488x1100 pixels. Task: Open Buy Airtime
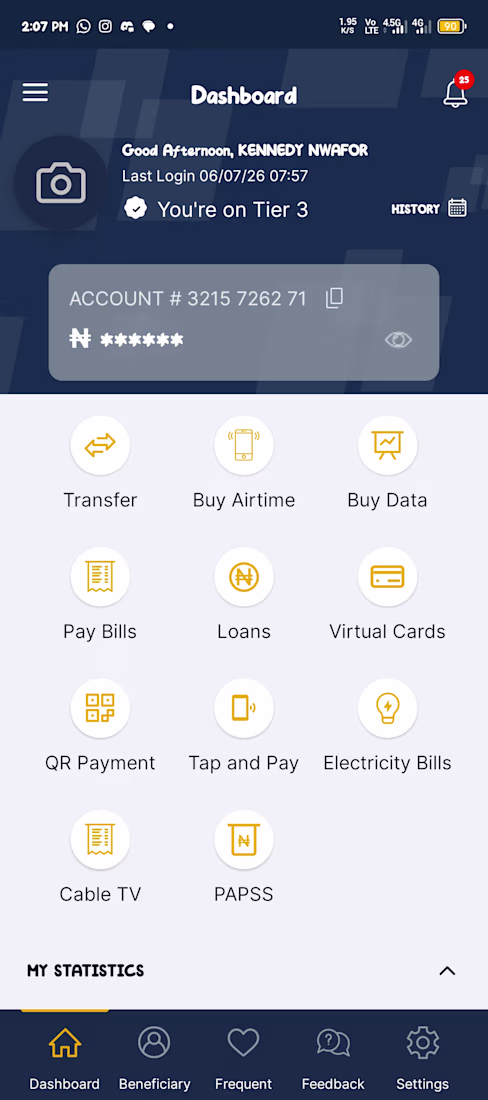click(244, 462)
